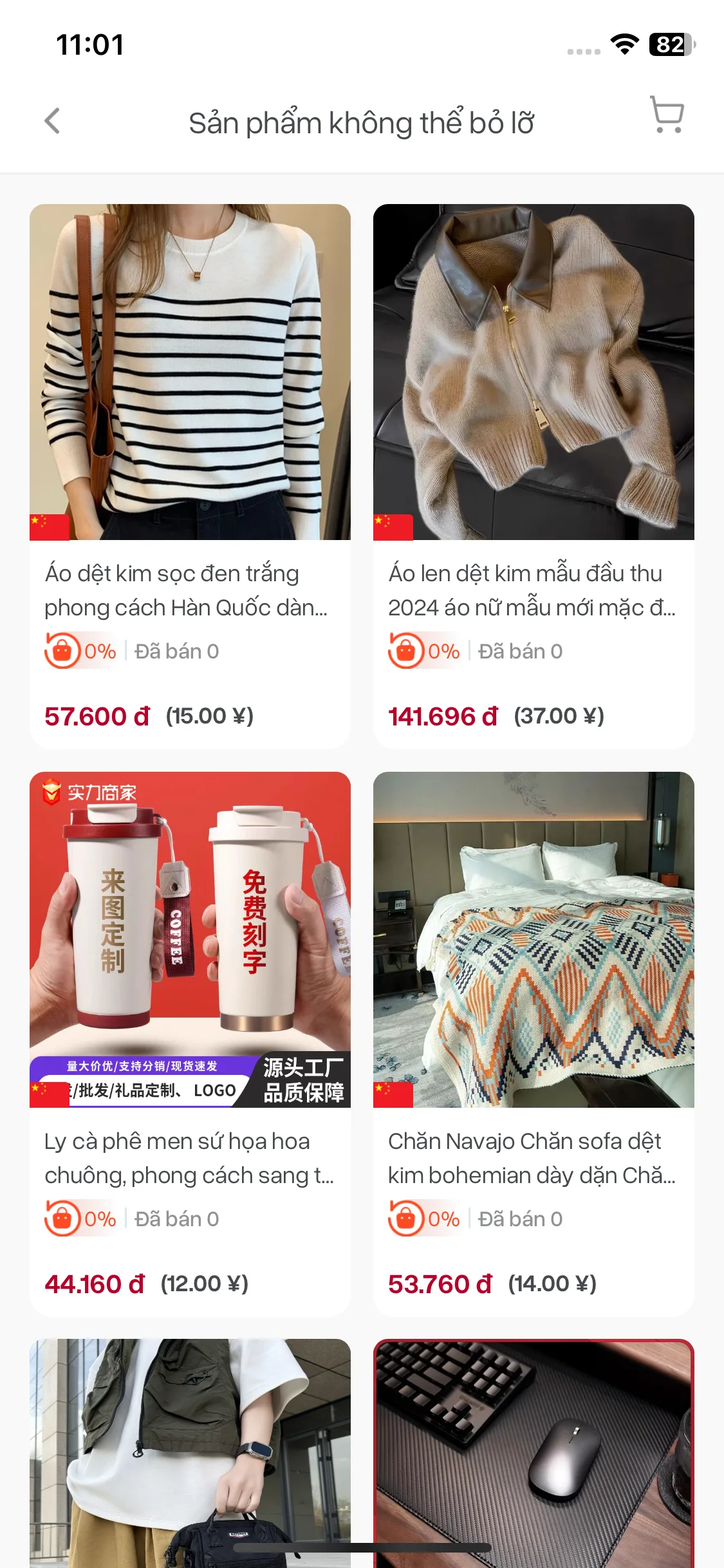Click the China flag on the knit jacket image
This screenshot has height=1568, width=724.
pos(391,526)
